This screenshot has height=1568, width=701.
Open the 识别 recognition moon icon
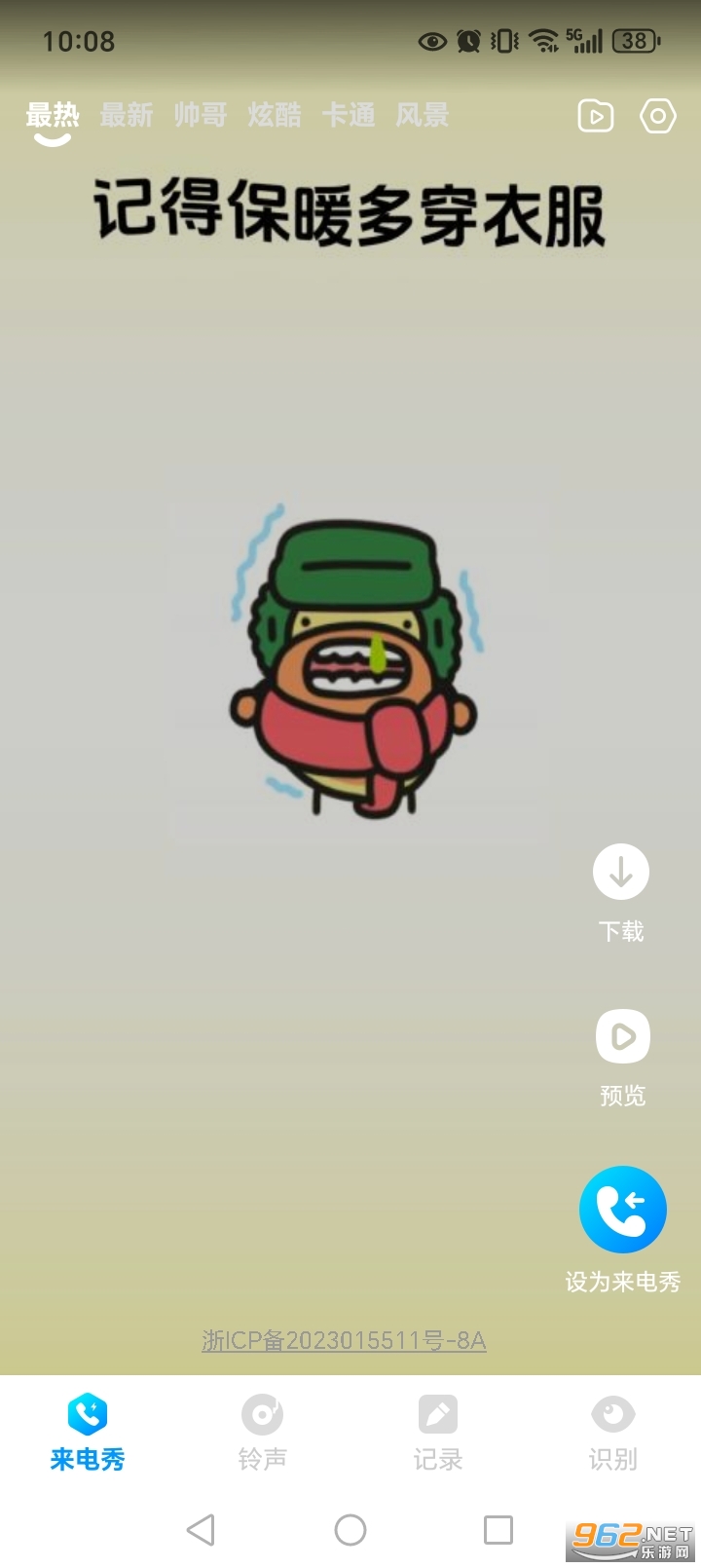coord(612,1416)
